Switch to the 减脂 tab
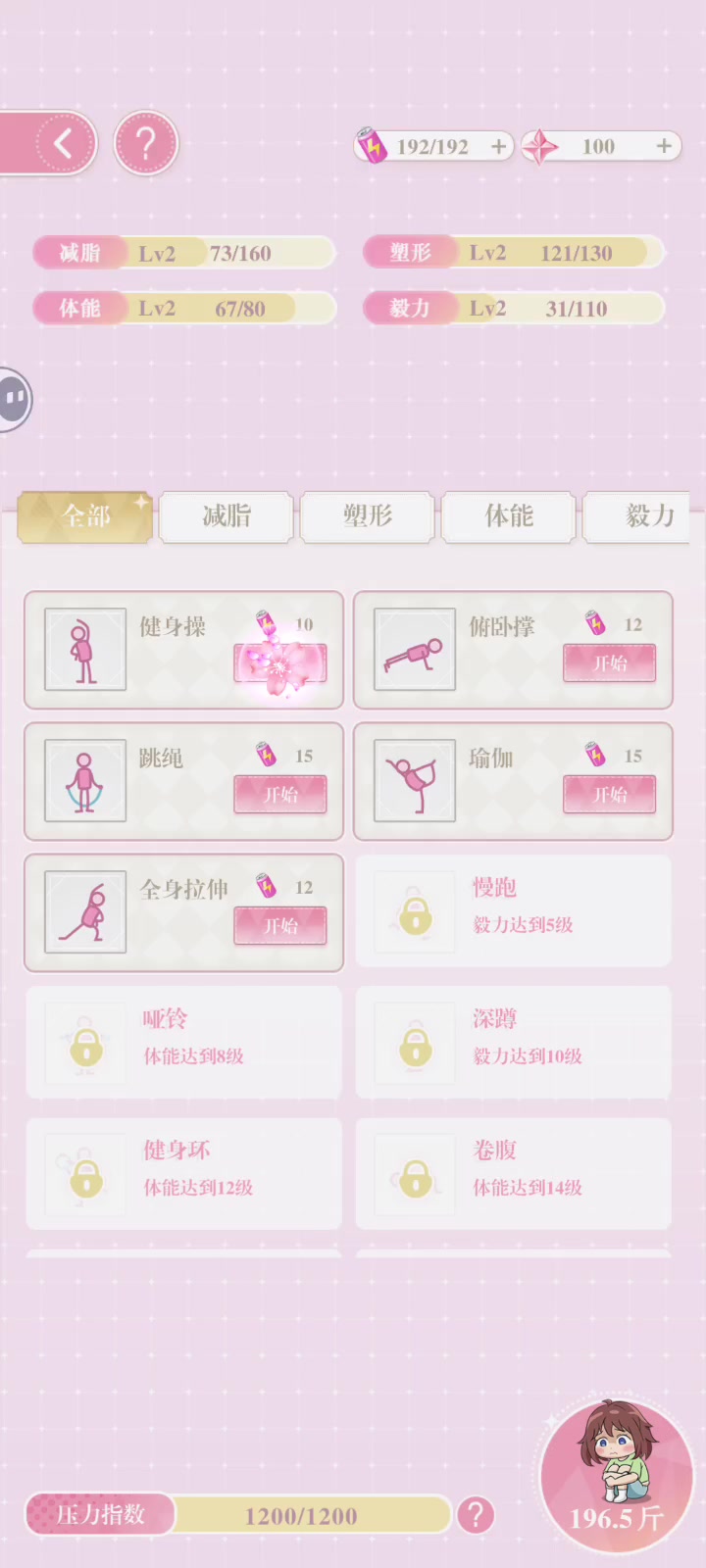Viewport: 706px width, 1568px height. coord(227,516)
